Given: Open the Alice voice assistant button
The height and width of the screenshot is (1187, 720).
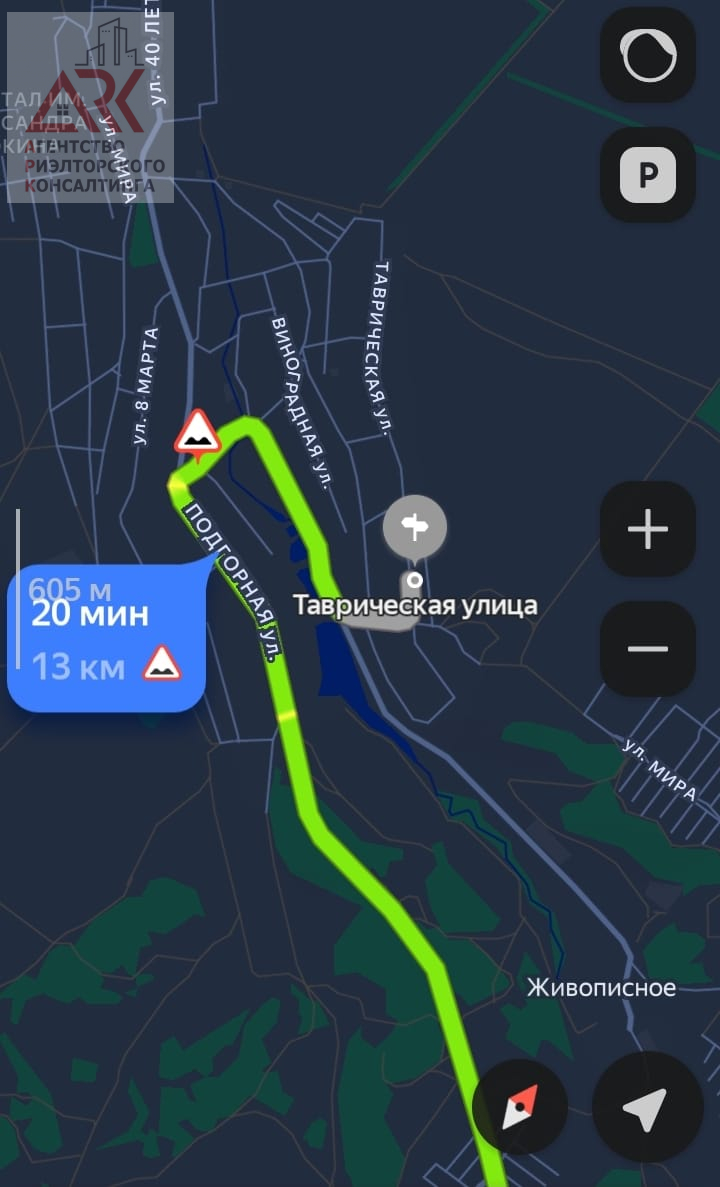Looking at the screenshot, I should pyautogui.click(x=647, y=55).
